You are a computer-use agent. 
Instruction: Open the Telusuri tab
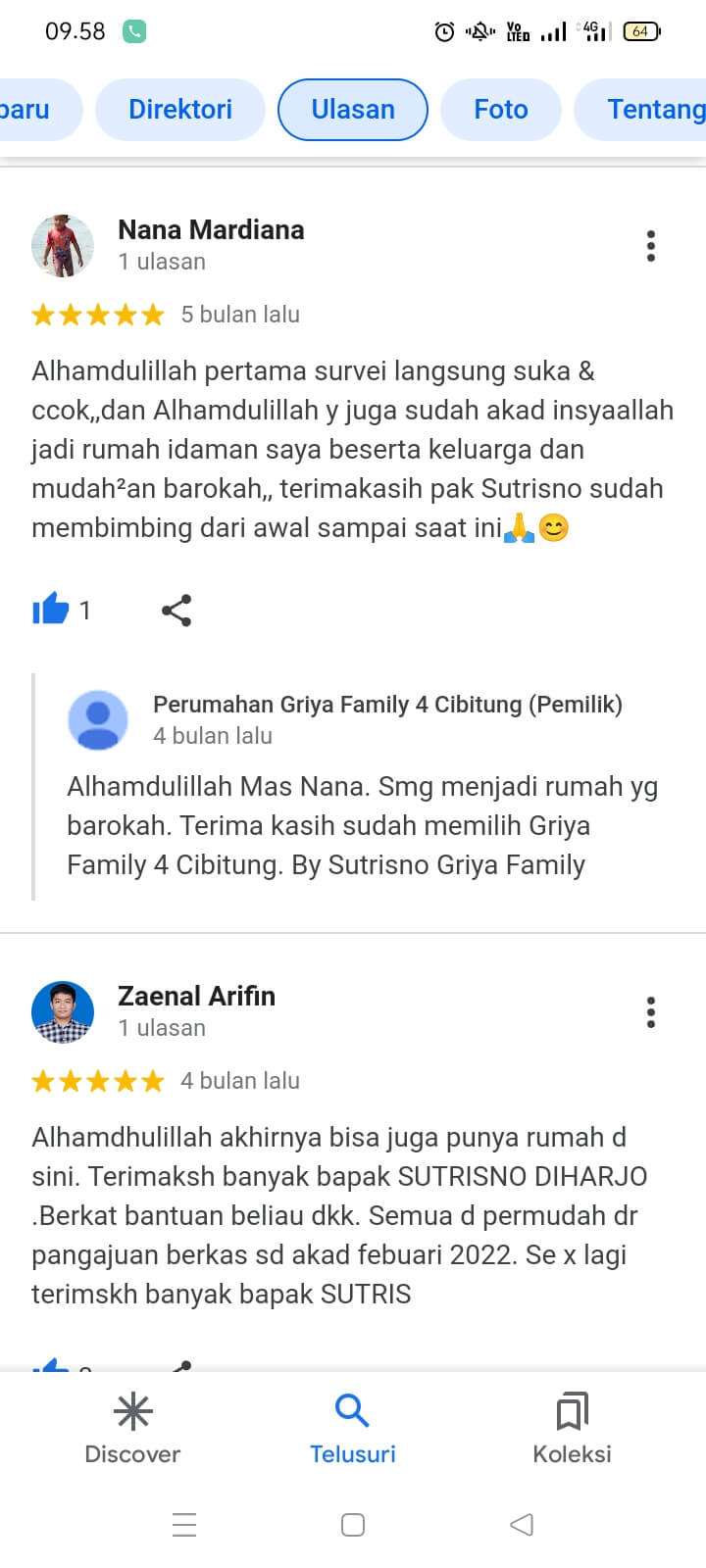(352, 1429)
